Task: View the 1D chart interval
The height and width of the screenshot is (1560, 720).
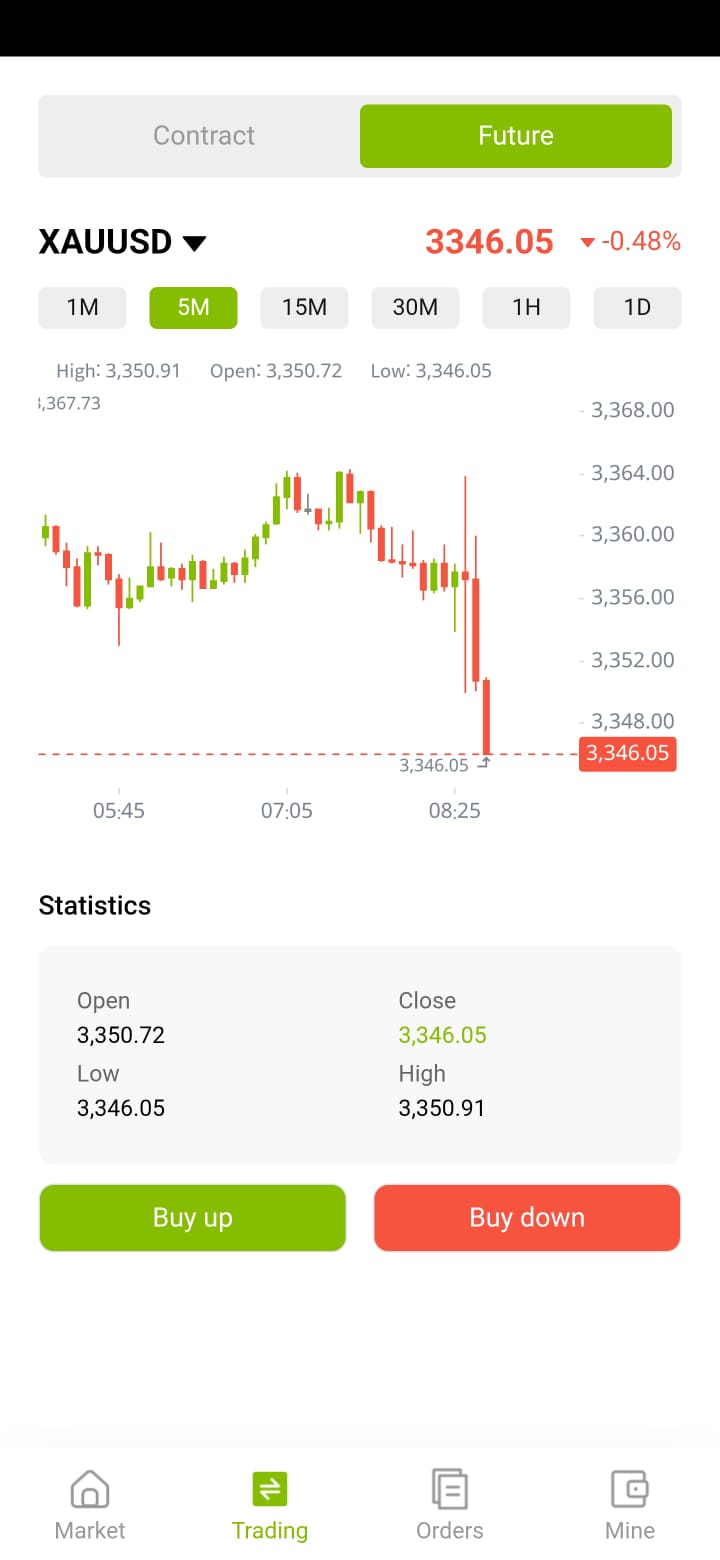Action: 638,308
